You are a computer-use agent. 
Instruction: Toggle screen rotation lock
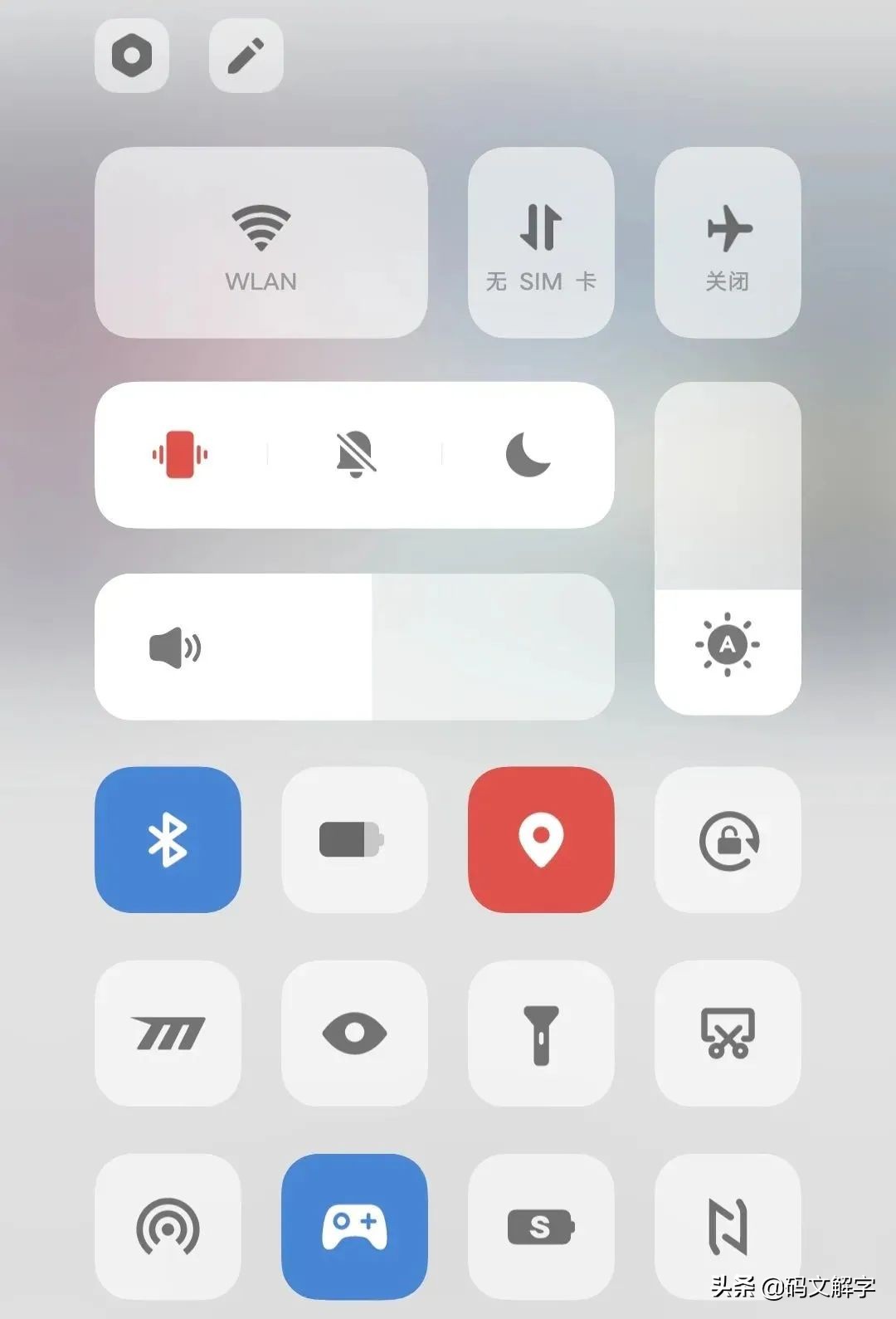click(728, 839)
